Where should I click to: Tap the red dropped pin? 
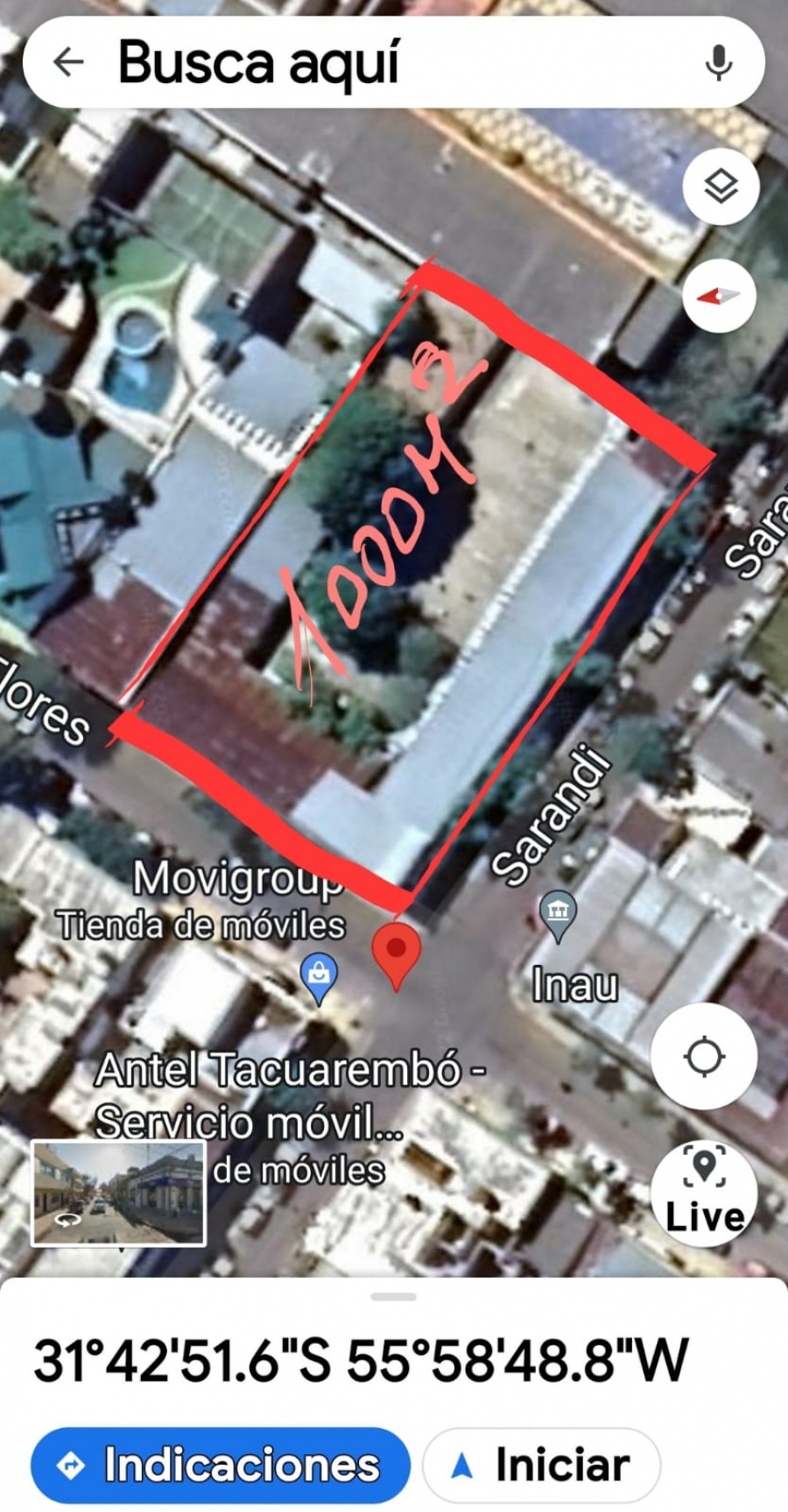[397, 953]
